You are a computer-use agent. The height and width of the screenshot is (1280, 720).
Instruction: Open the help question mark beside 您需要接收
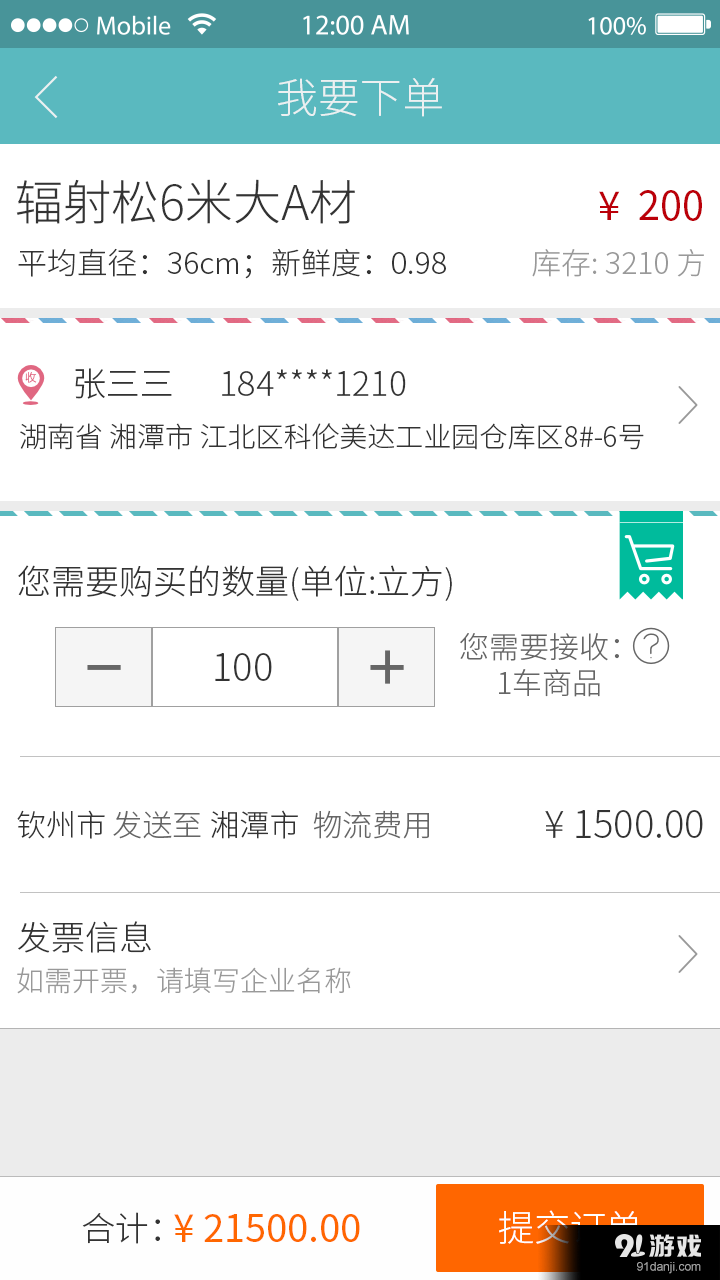click(652, 647)
